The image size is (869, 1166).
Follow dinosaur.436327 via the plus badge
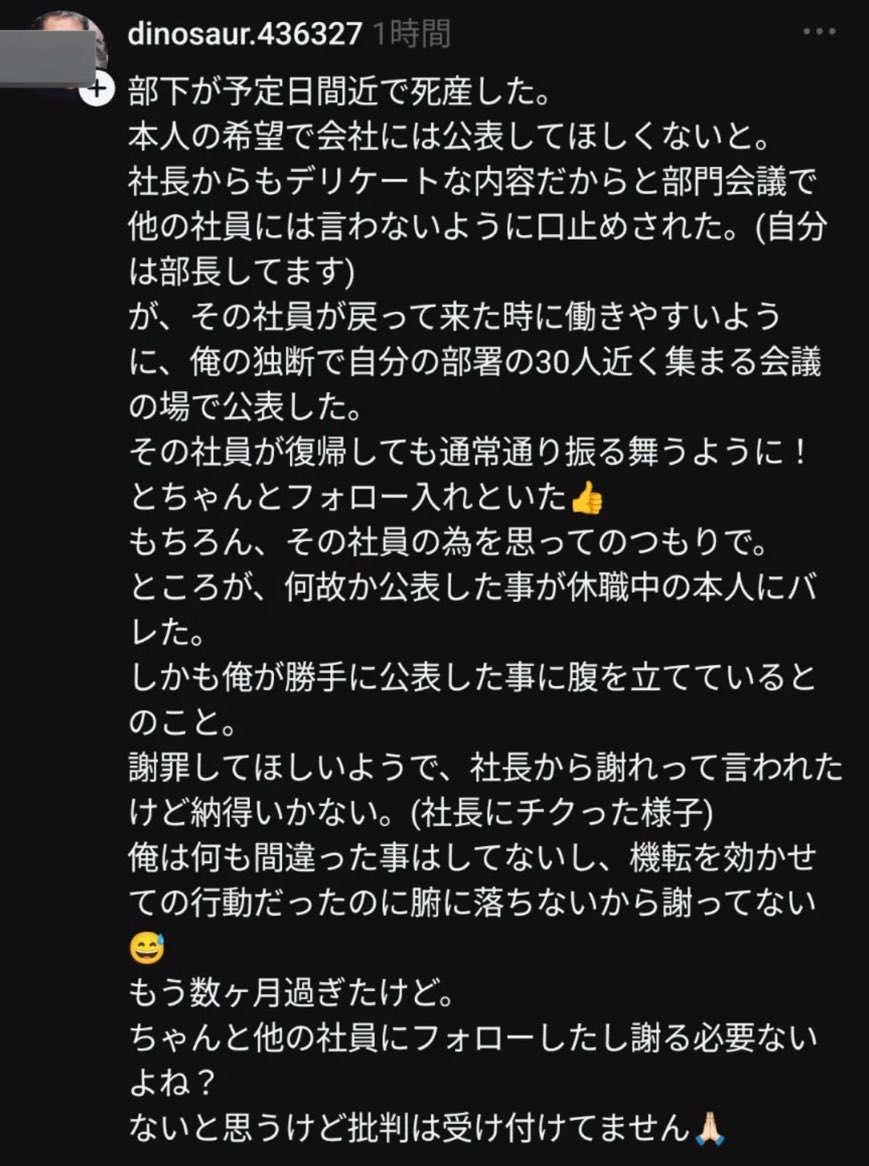[x=96, y=89]
